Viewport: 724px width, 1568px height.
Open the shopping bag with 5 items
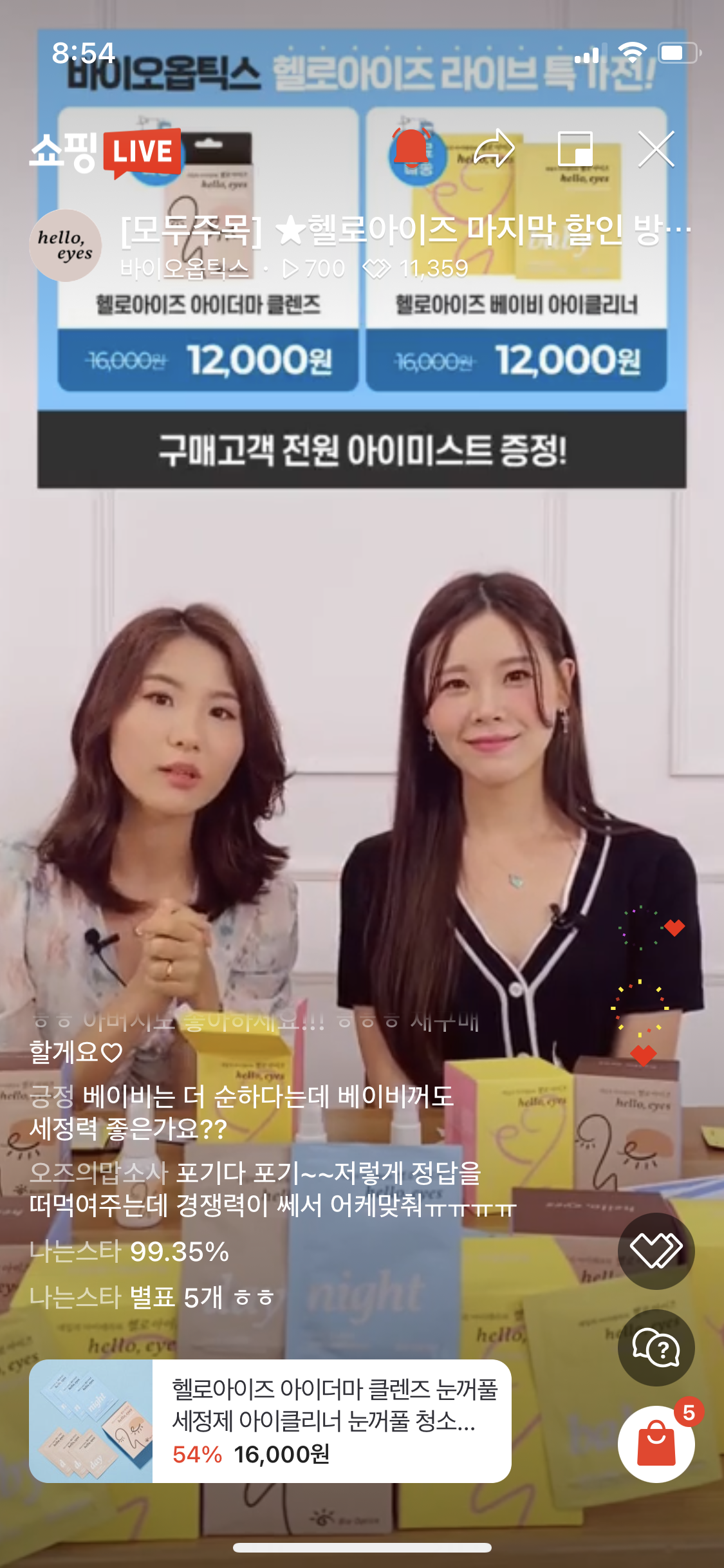coord(656,1443)
